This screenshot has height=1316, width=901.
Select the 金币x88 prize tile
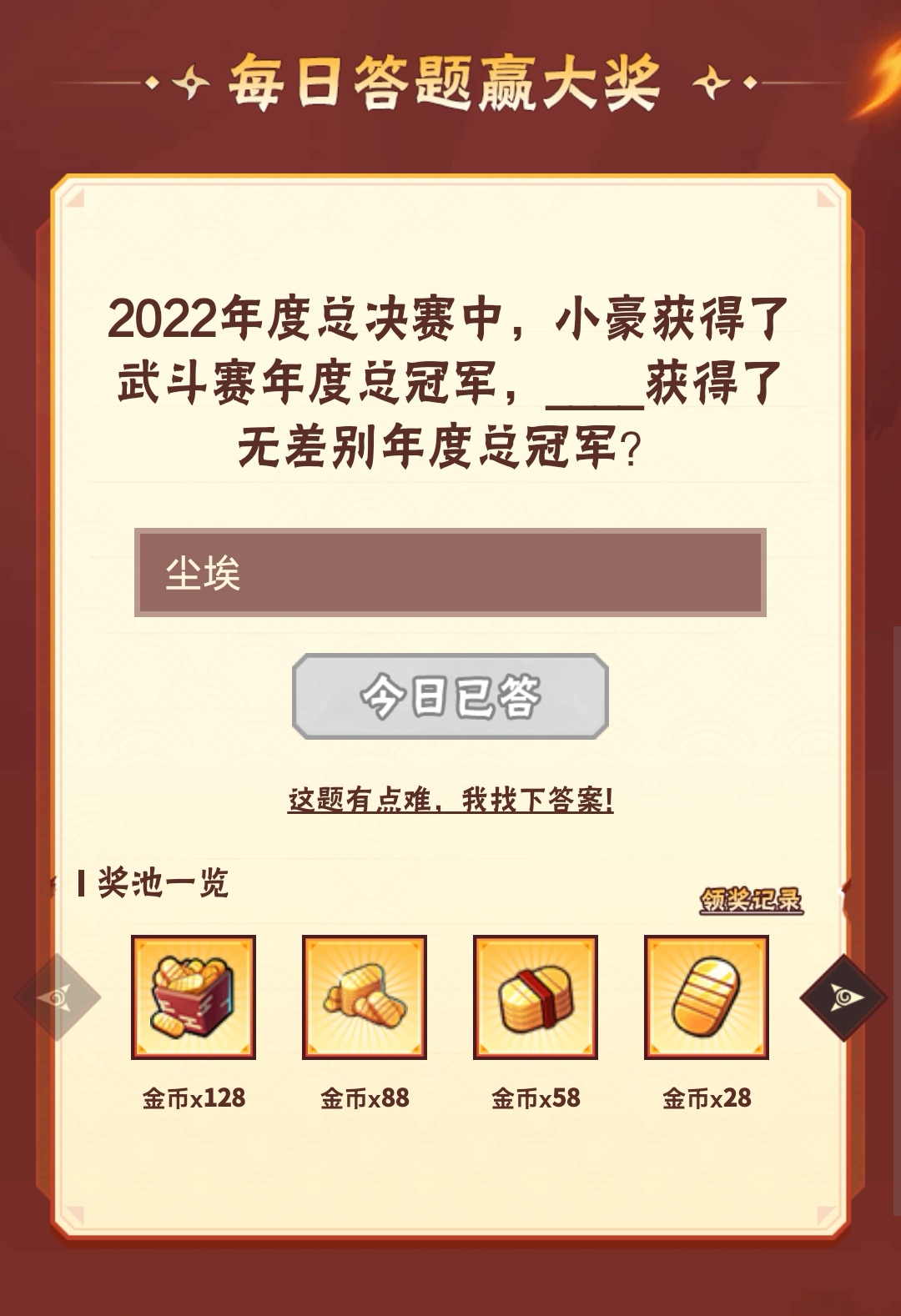[x=365, y=997]
